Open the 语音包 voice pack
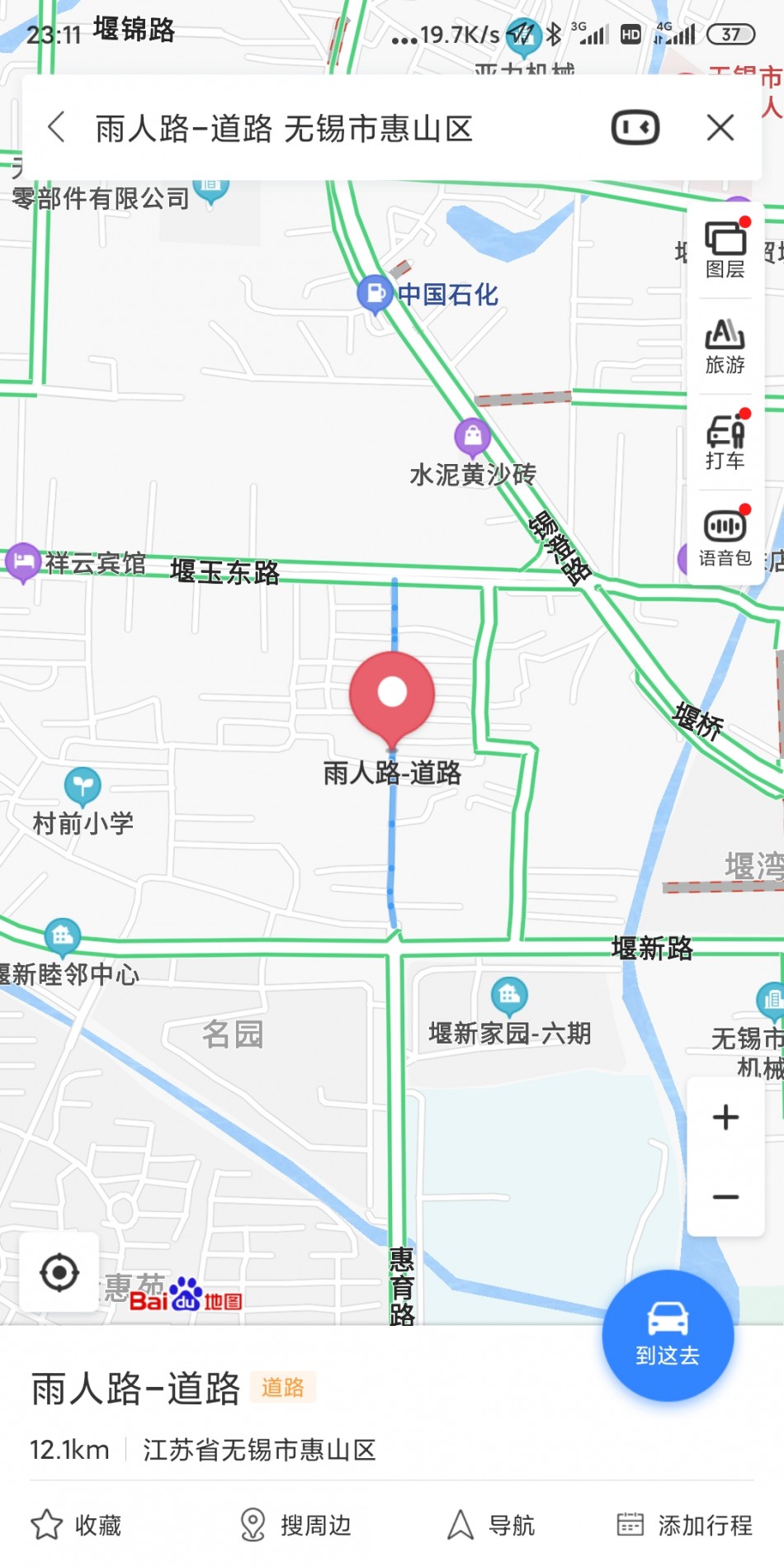The image size is (784, 1567). click(725, 537)
